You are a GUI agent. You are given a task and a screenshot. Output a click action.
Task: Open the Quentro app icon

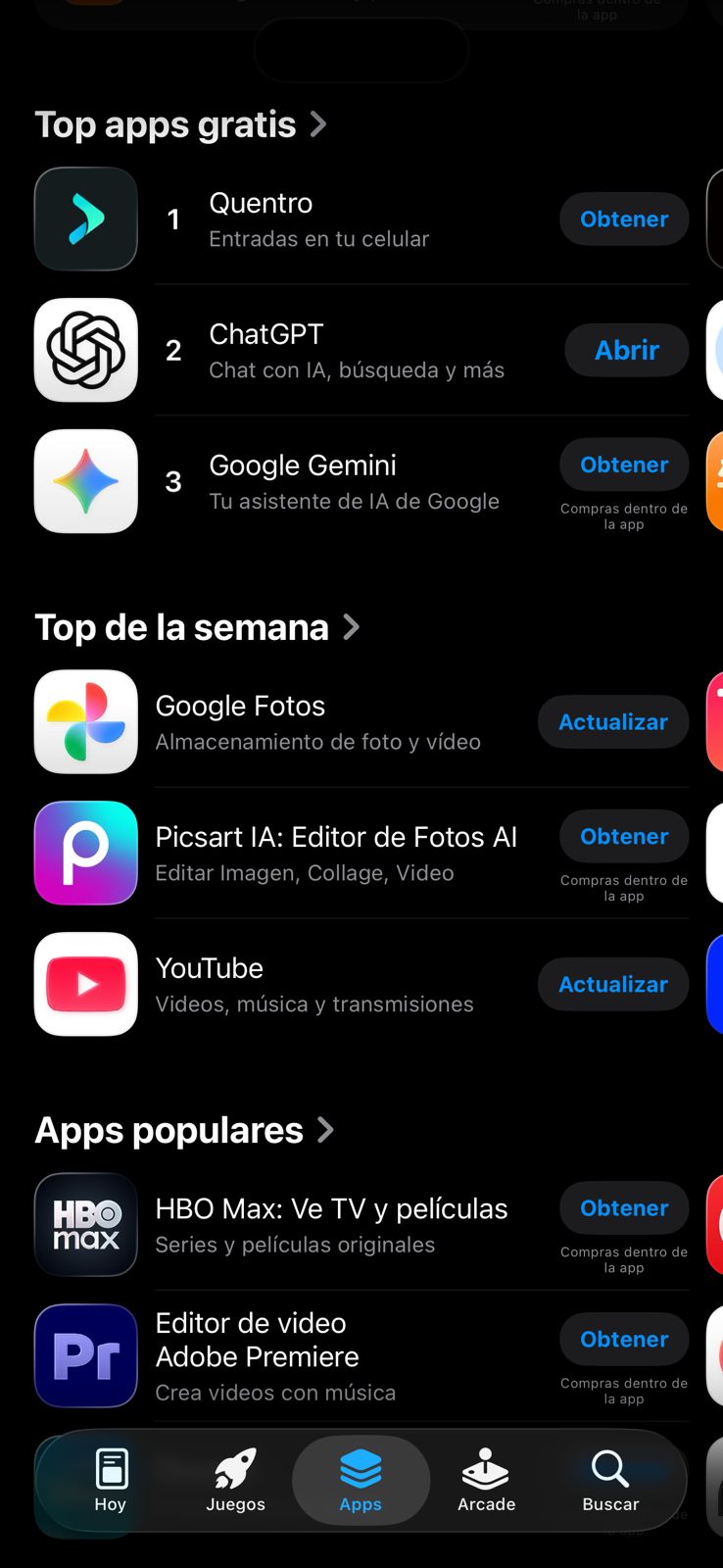tap(85, 219)
